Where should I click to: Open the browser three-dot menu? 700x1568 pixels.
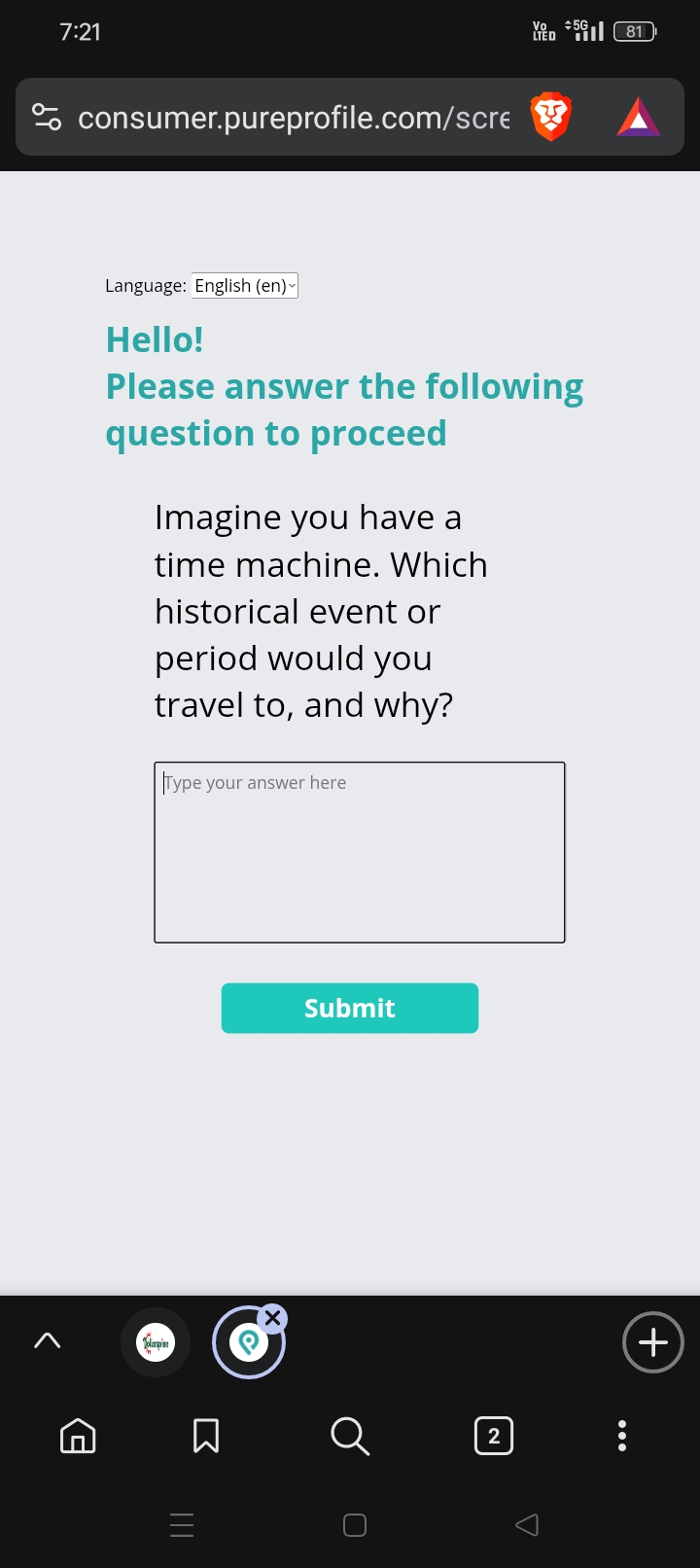pos(622,1436)
